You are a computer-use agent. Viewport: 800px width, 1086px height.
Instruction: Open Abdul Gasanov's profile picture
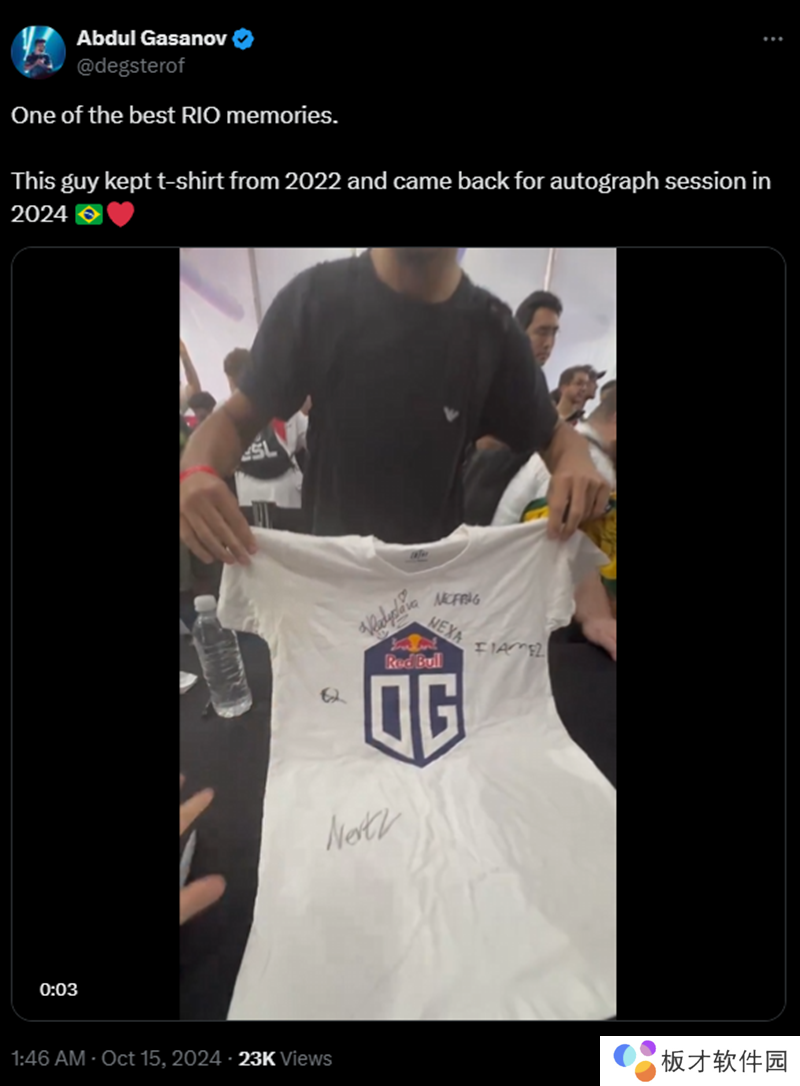point(38,52)
